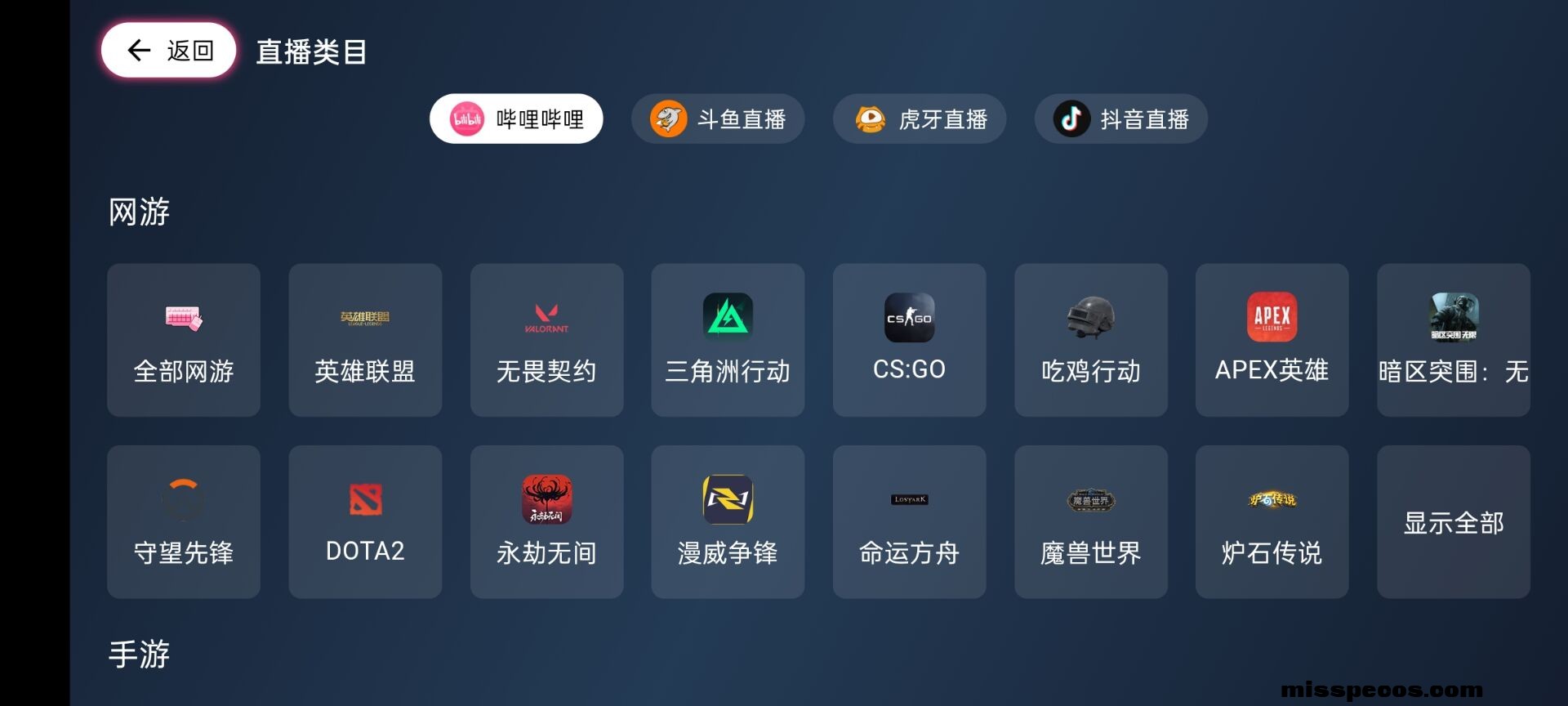This screenshot has height=706, width=1568.
Task: Open the 无畏契约 category
Action: coord(546,340)
